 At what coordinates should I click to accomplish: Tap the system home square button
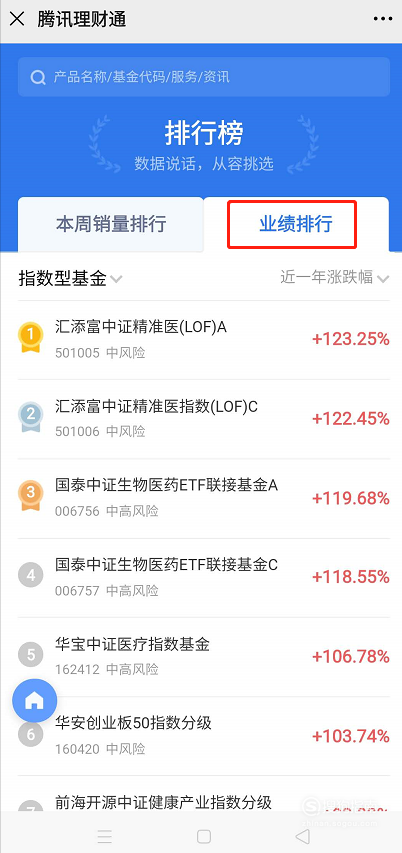204,836
